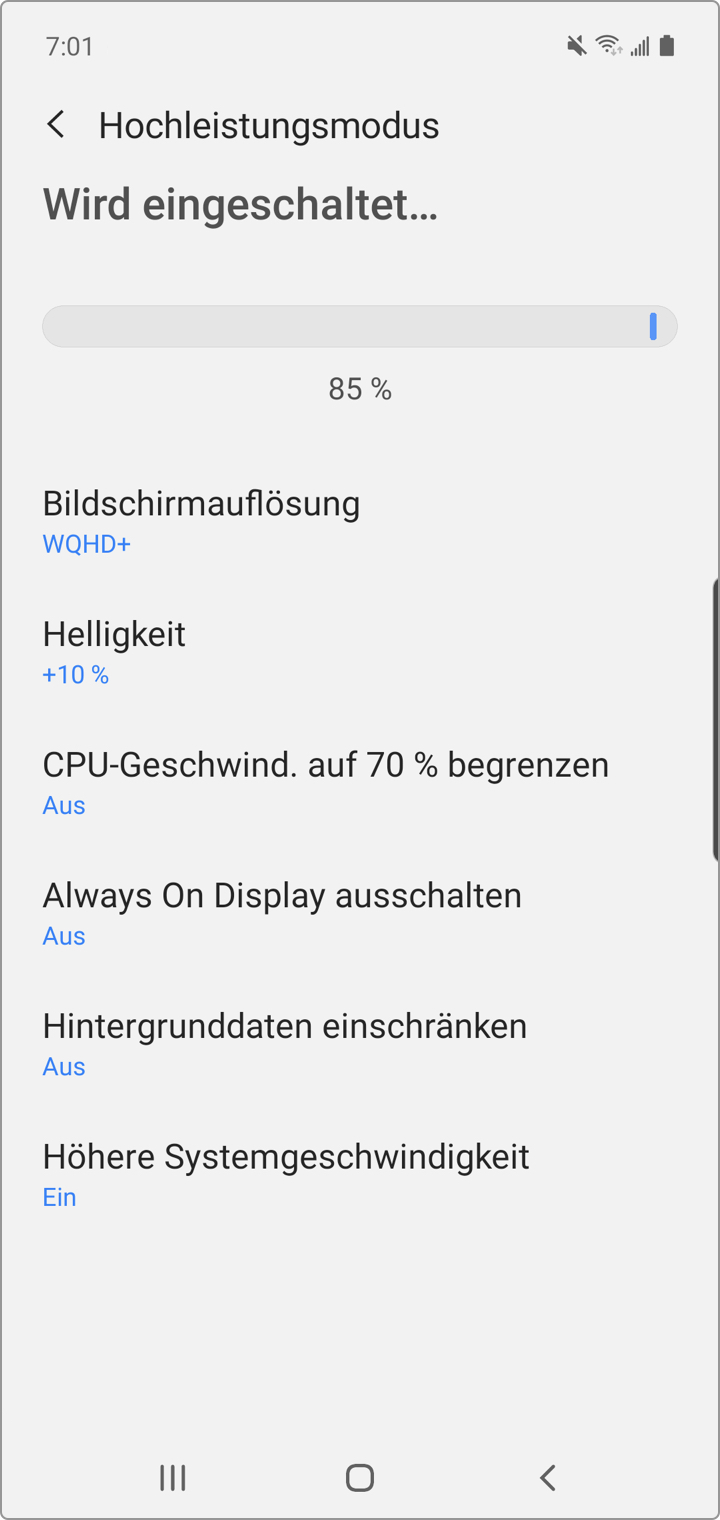Screen dimensions: 720x1520
Task: Open Höhere Systemgeschwindigkeit option
Action: pyautogui.click(x=285, y=1174)
